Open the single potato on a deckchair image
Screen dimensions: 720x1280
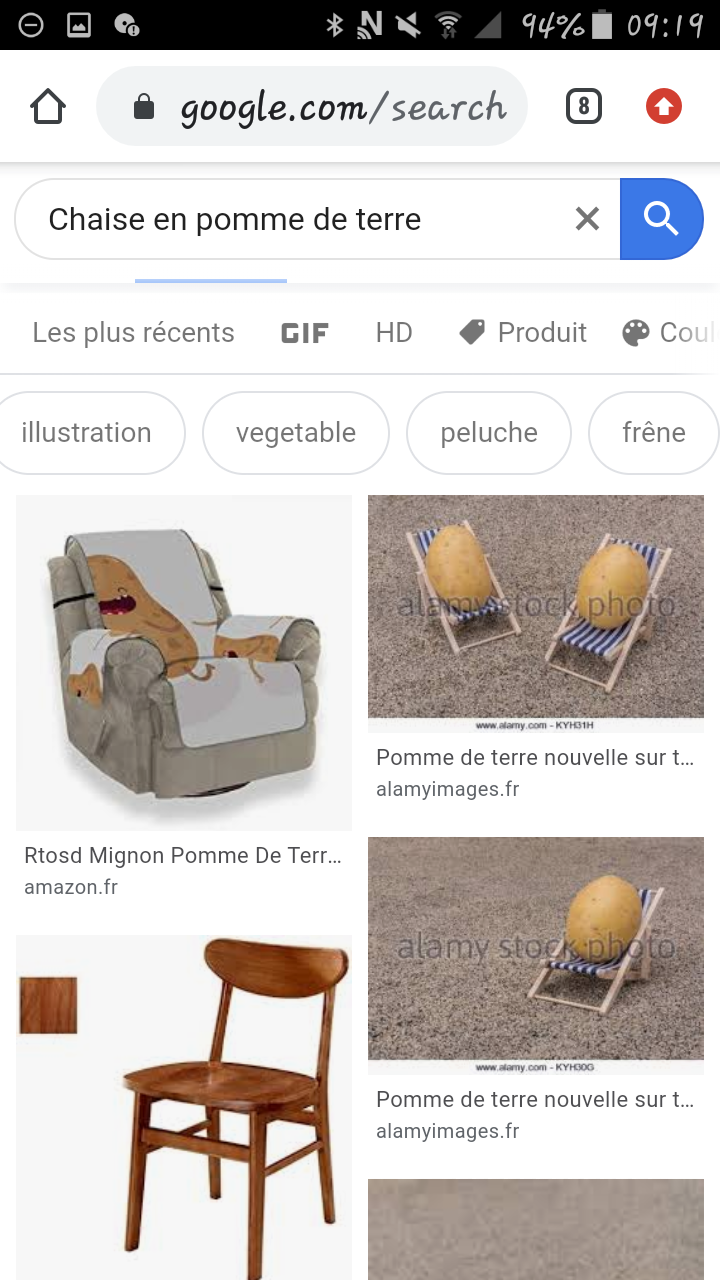click(x=536, y=948)
